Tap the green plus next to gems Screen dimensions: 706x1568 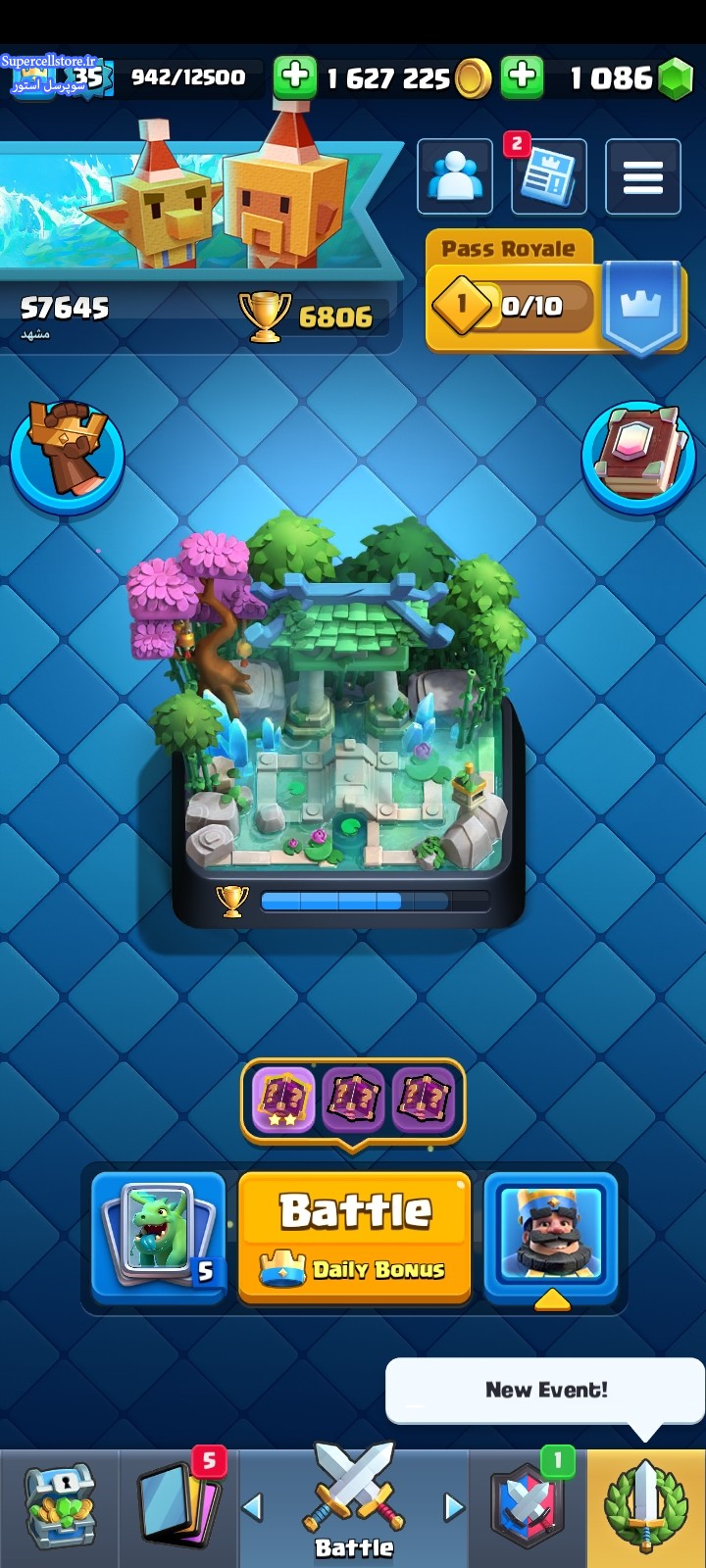[523, 76]
